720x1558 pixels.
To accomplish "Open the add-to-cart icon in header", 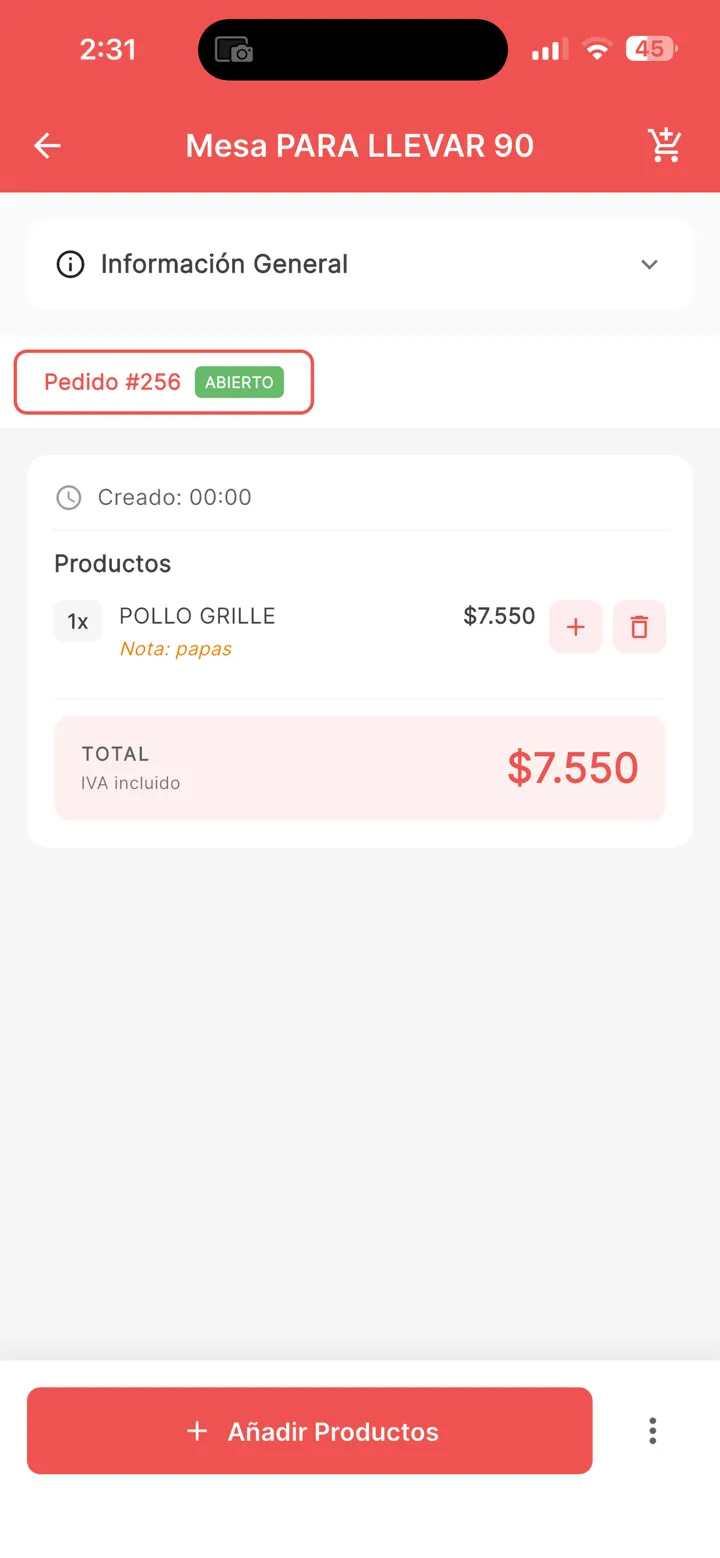I will click(665, 146).
